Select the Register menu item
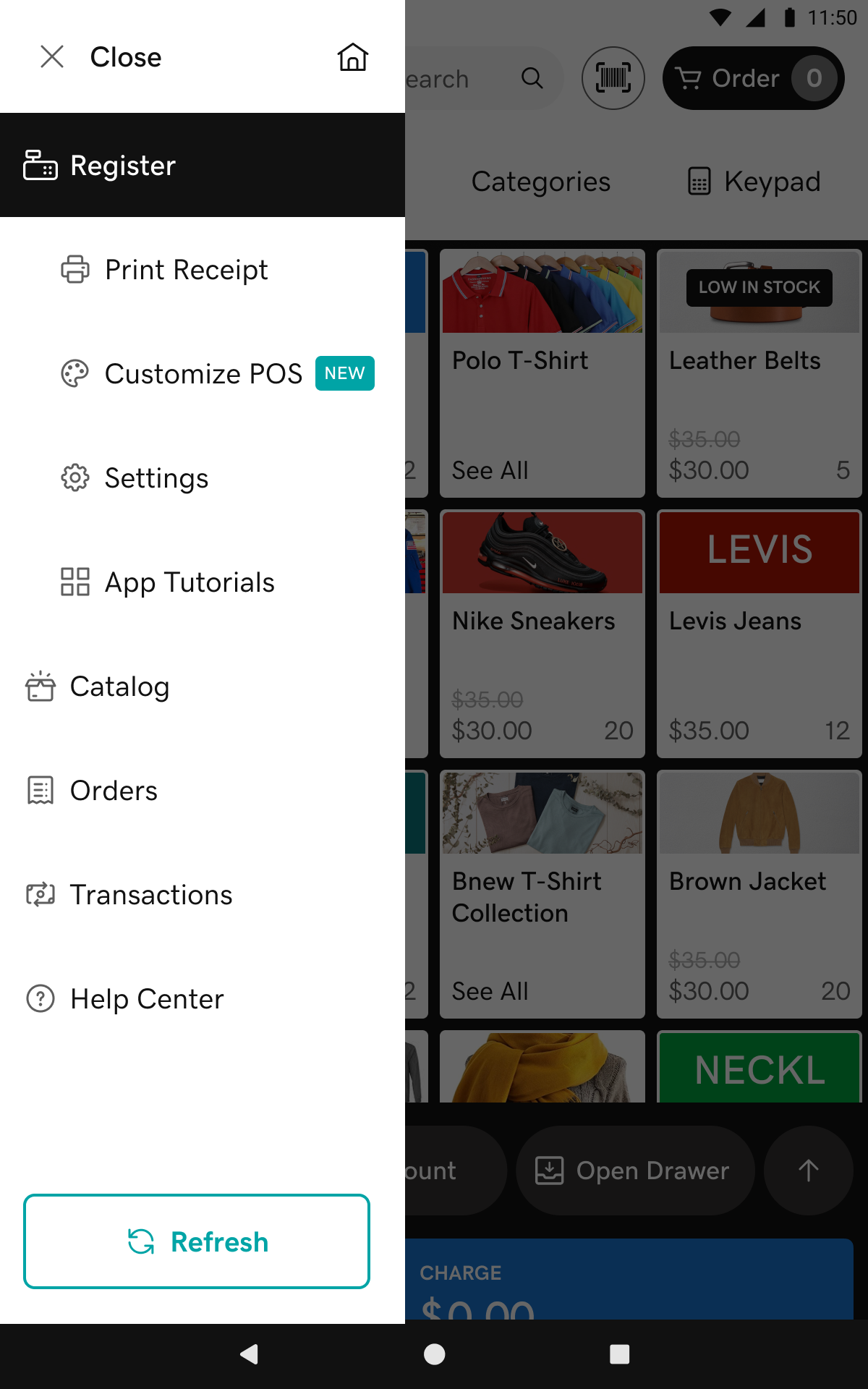The height and width of the screenshot is (1389, 868). (x=203, y=165)
